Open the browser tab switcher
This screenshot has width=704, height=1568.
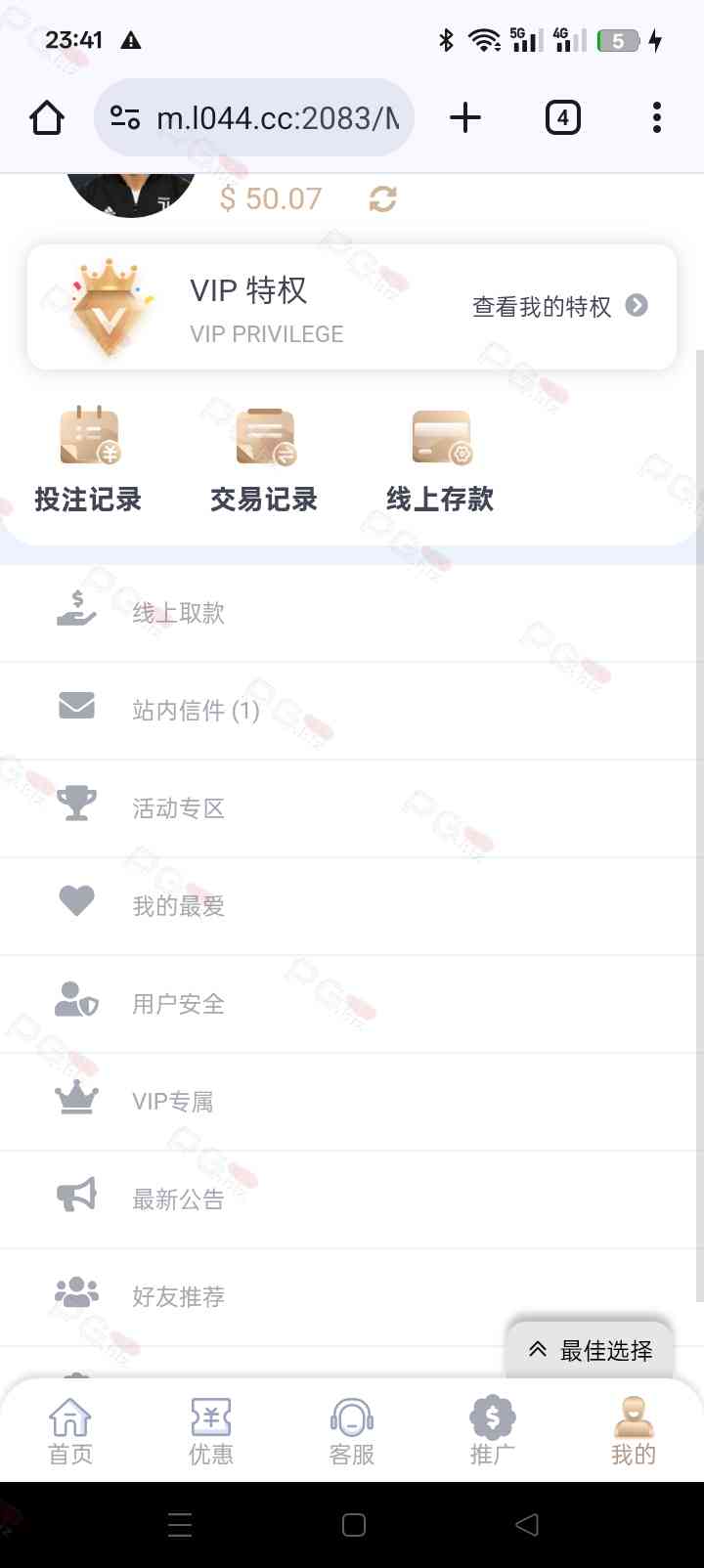pos(562,118)
